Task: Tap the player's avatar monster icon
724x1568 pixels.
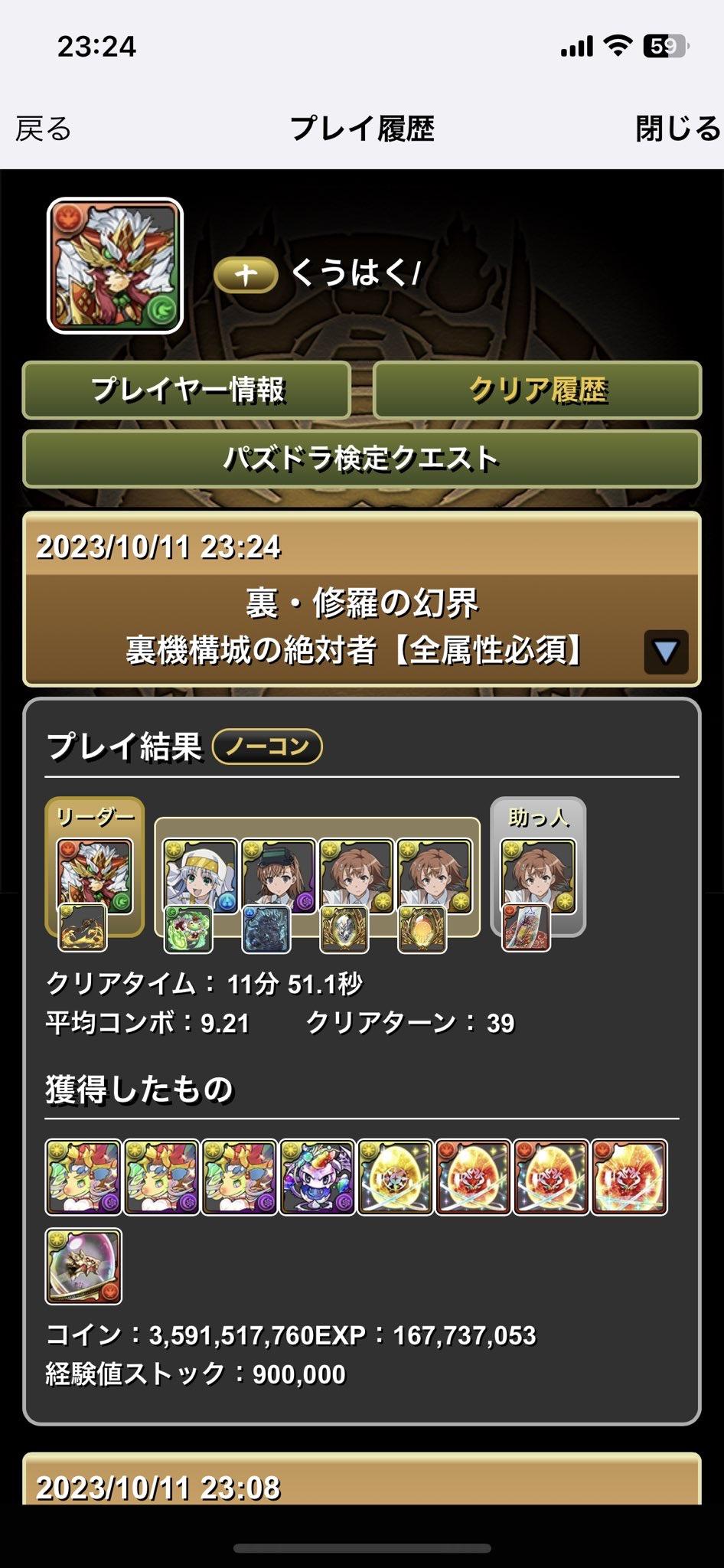Action: pyautogui.click(x=116, y=266)
